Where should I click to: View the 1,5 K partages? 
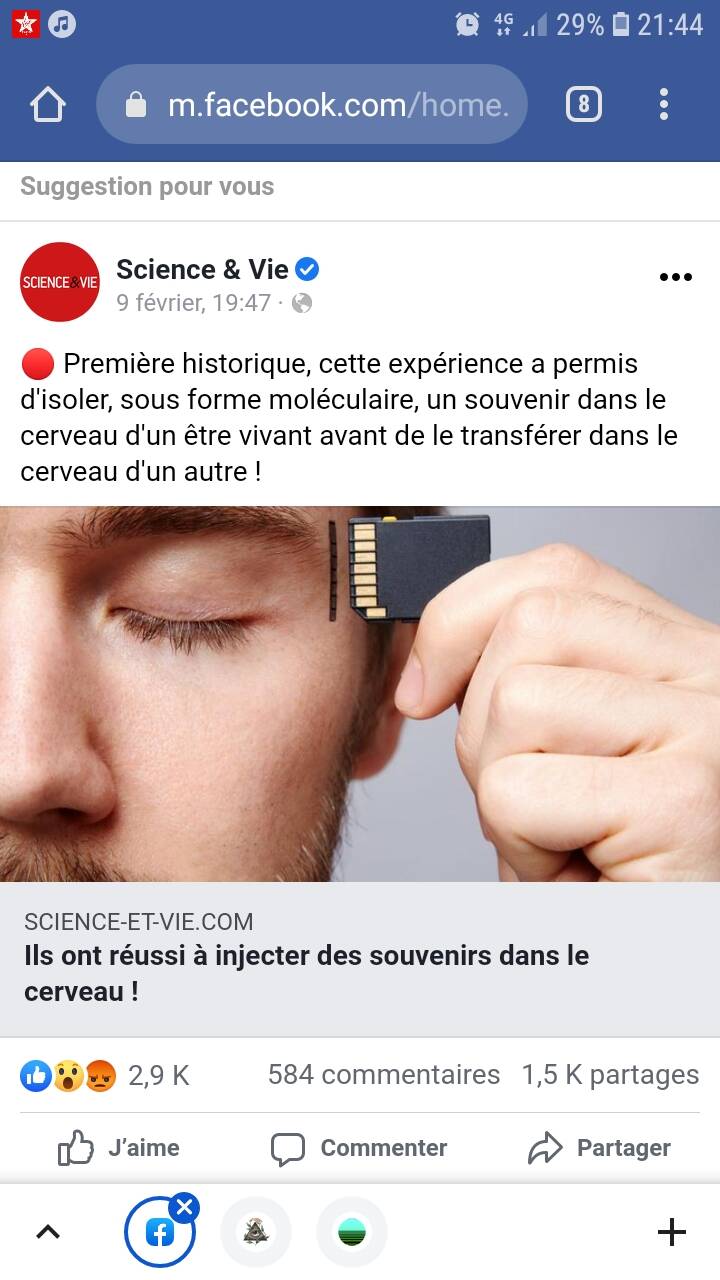point(610,1075)
